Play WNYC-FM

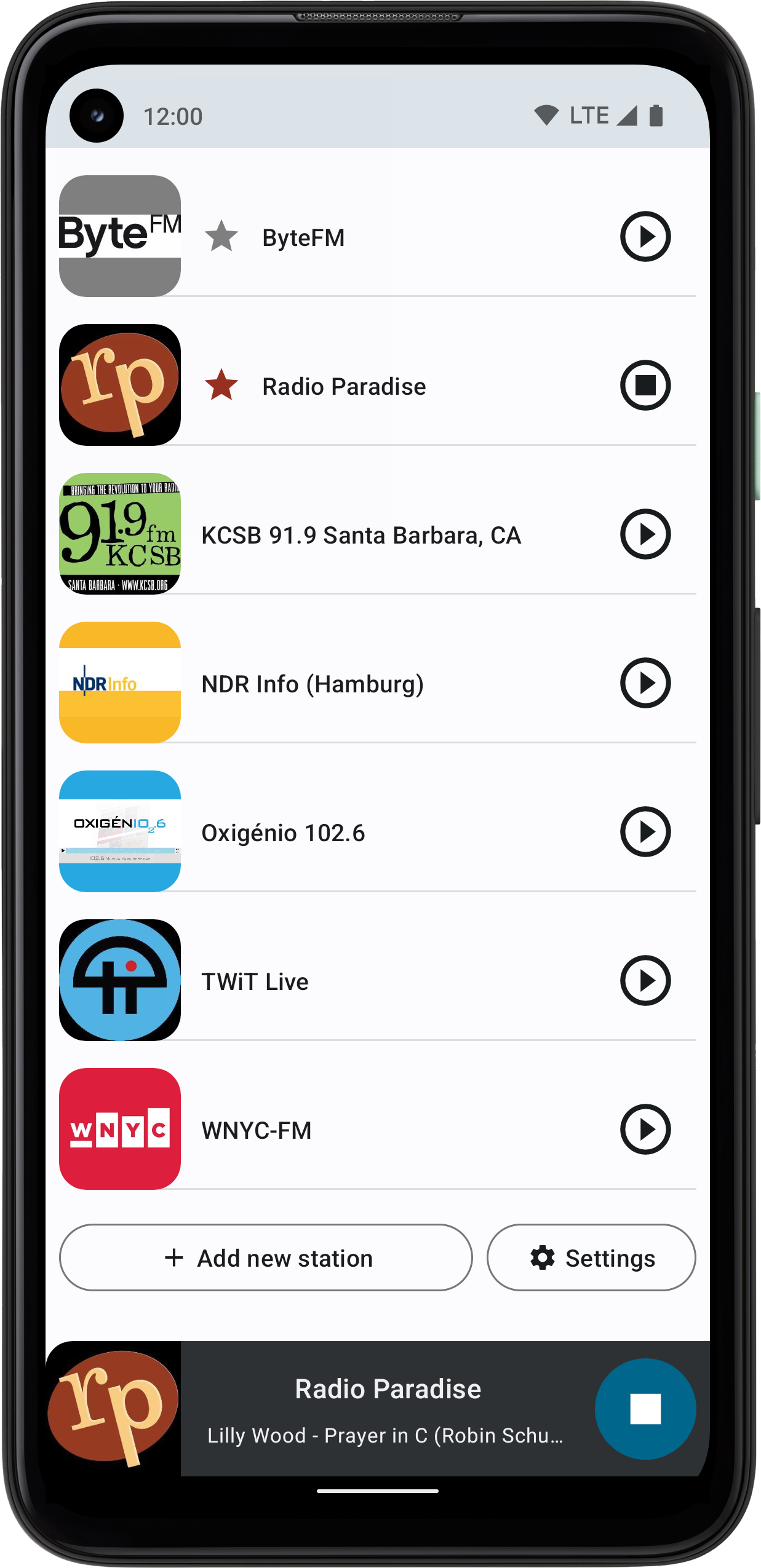click(645, 1130)
